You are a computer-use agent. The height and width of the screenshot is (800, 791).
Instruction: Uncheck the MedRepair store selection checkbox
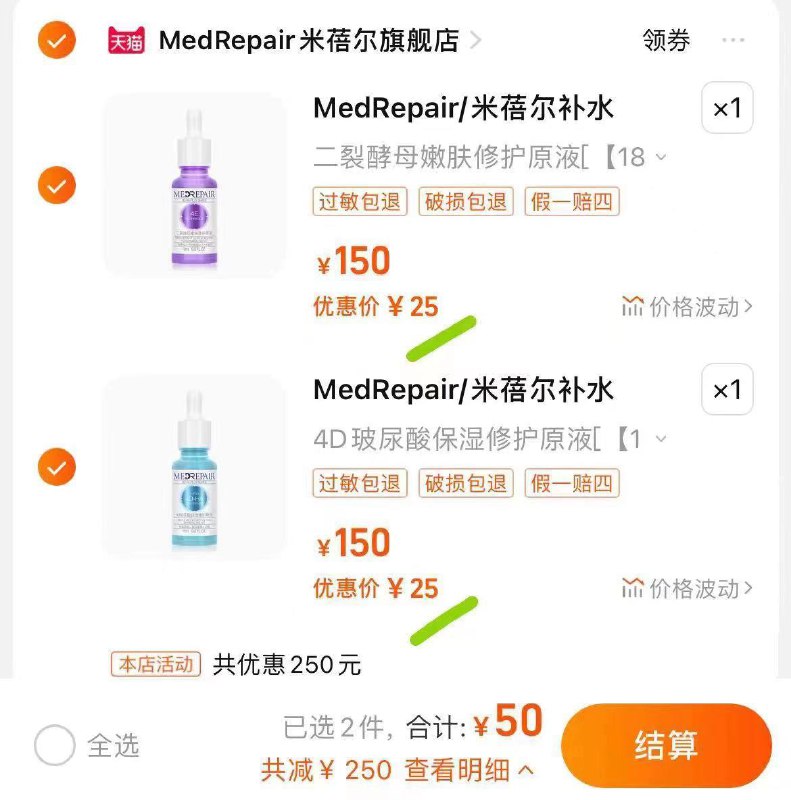pos(56,41)
